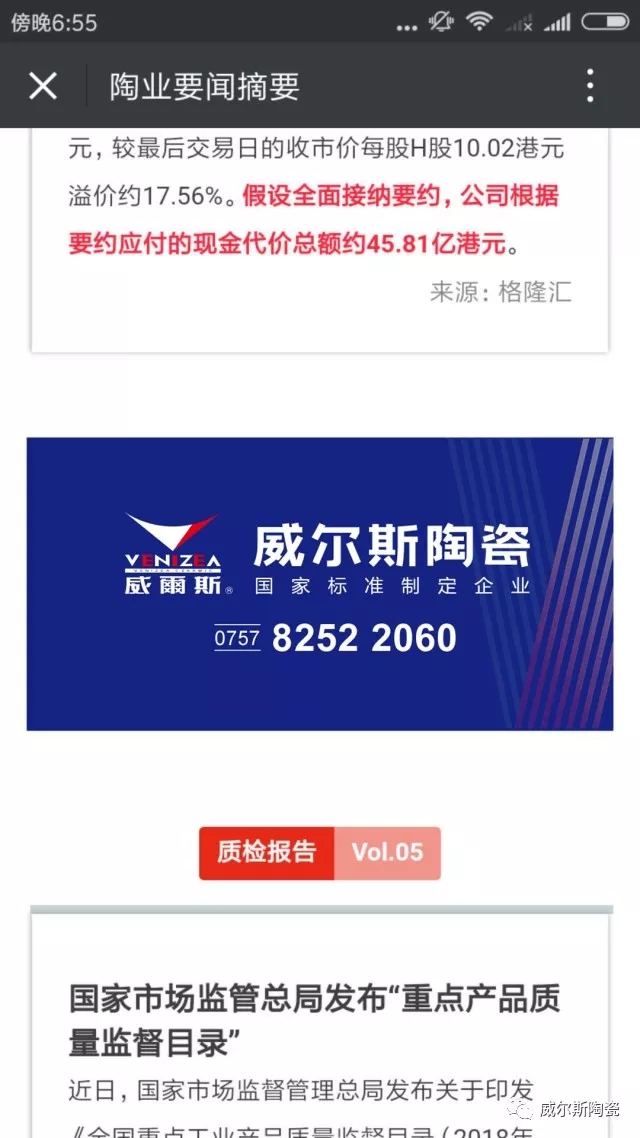Screen dimensions: 640x1138
Task: Close the article page
Action: tap(43, 86)
